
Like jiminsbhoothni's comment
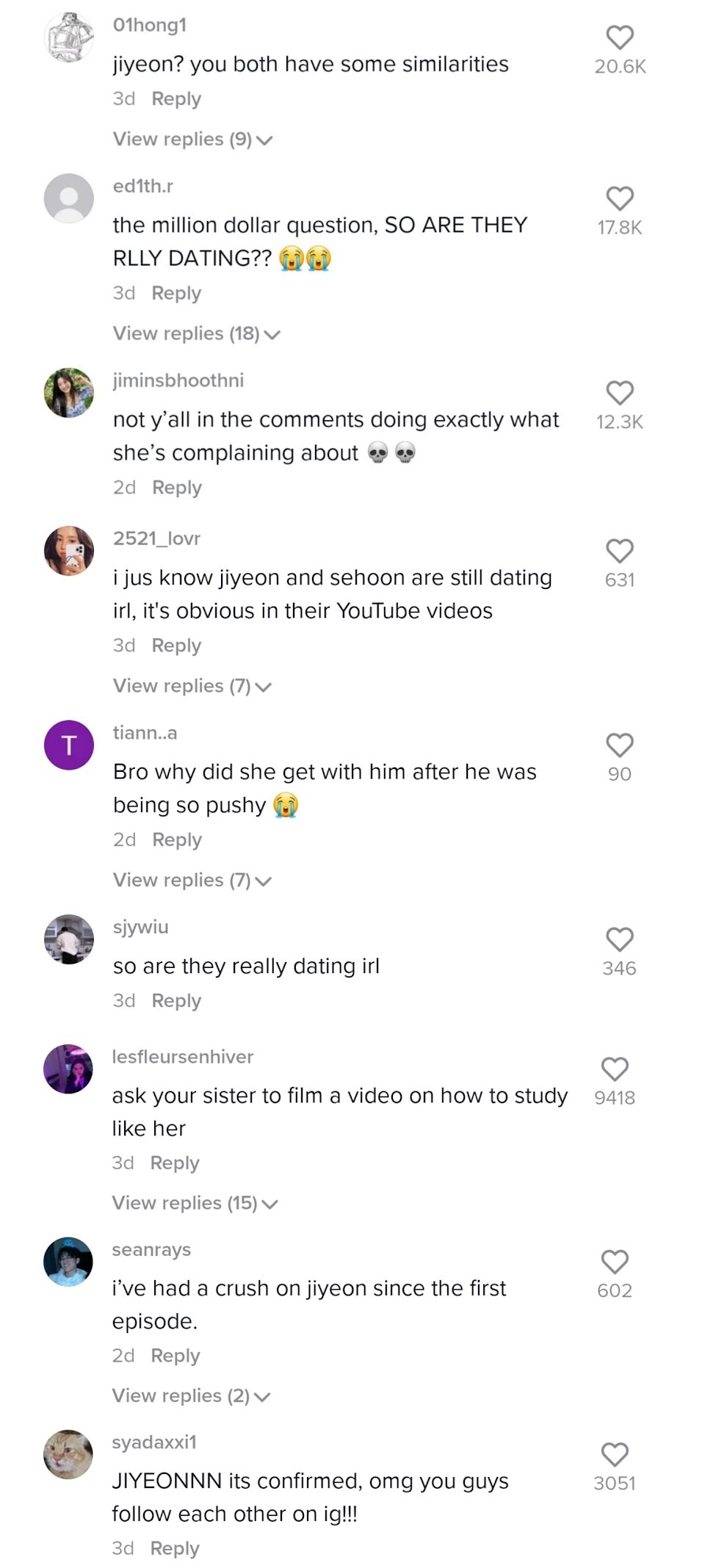[619, 393]
